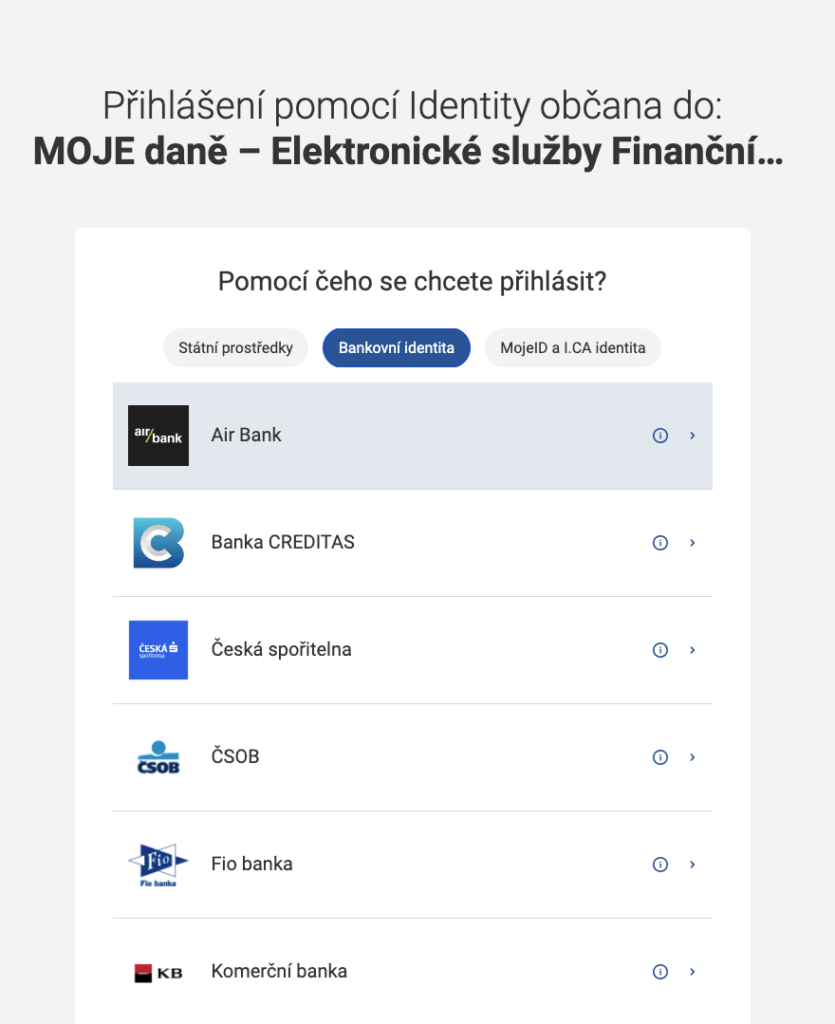Switch to the Státní prostředky tab
The image size is (835, 1024).
point(236,348)
